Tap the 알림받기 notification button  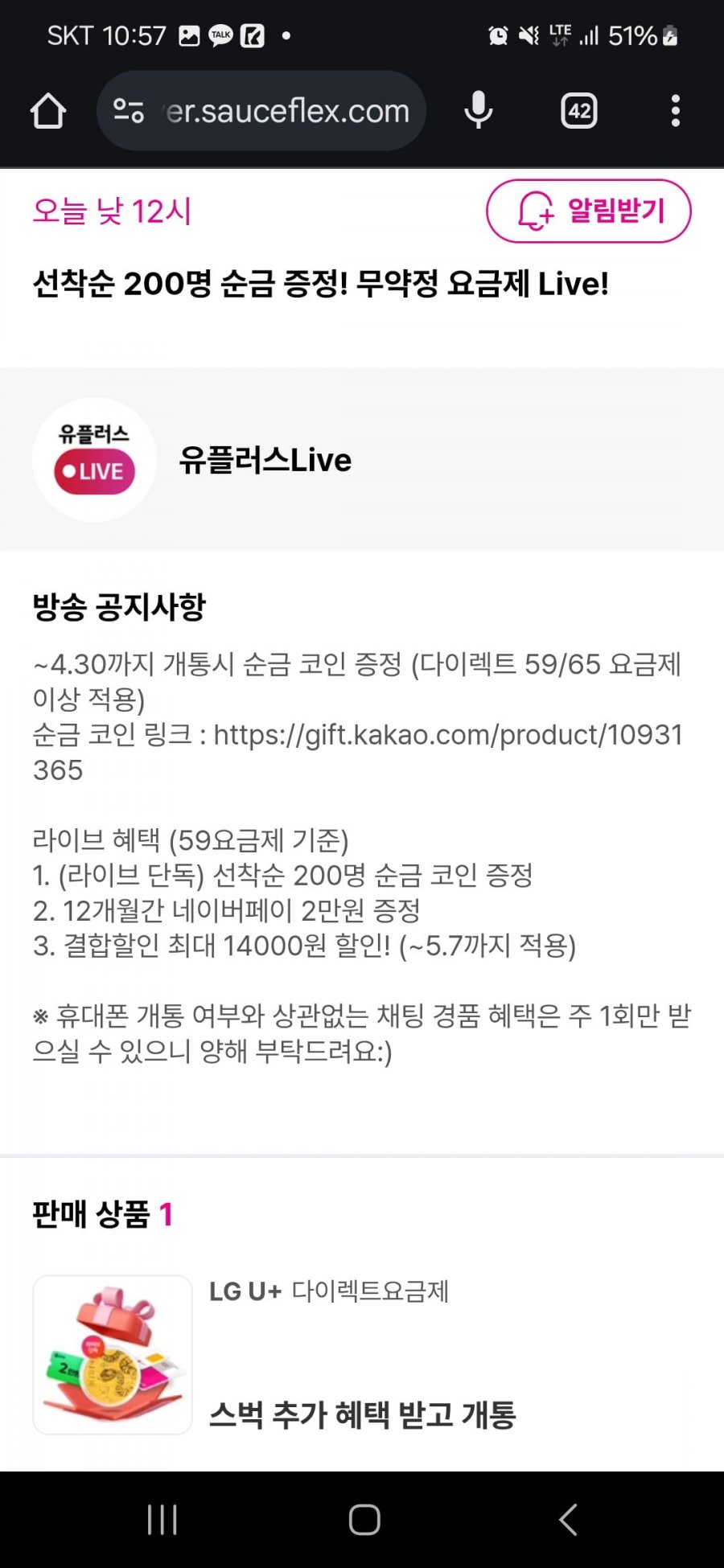point(588,211)
